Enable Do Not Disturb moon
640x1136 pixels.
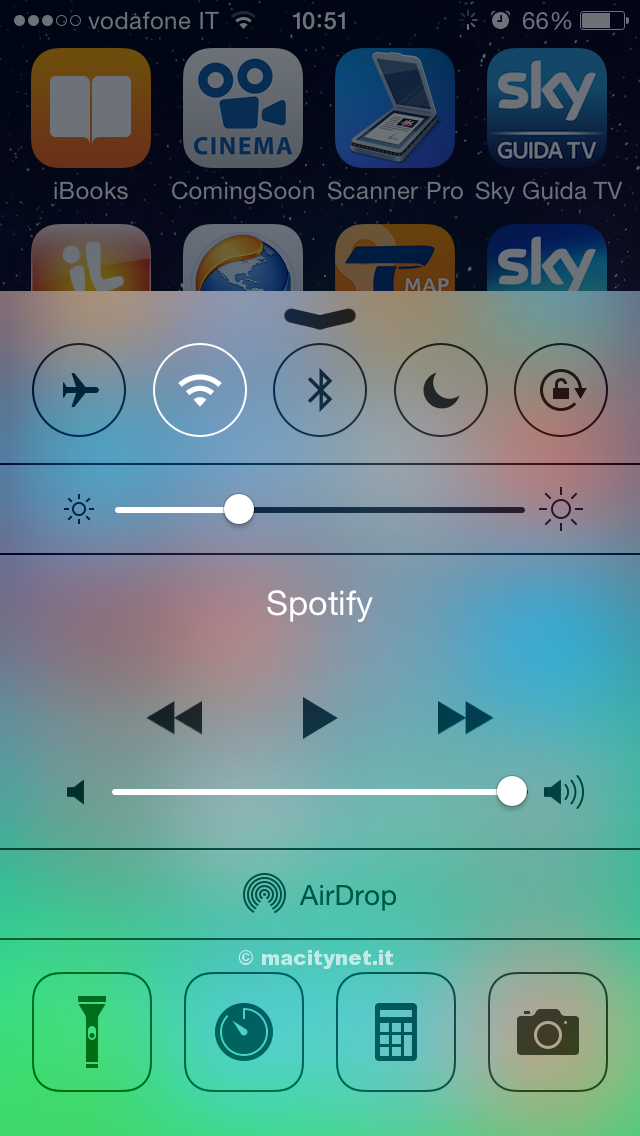point(441,390)
